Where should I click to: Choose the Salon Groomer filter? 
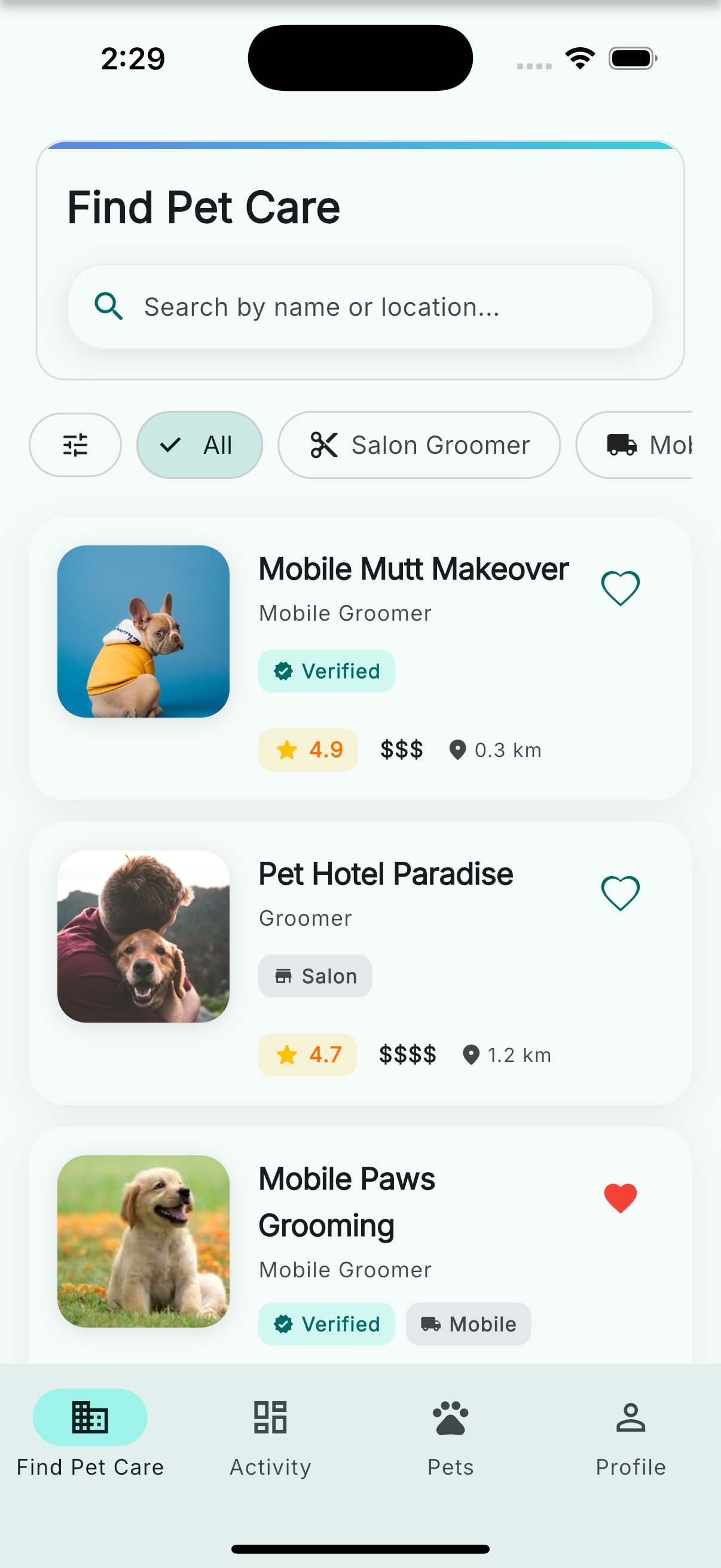pyautogui.click(x=418, y=444)
